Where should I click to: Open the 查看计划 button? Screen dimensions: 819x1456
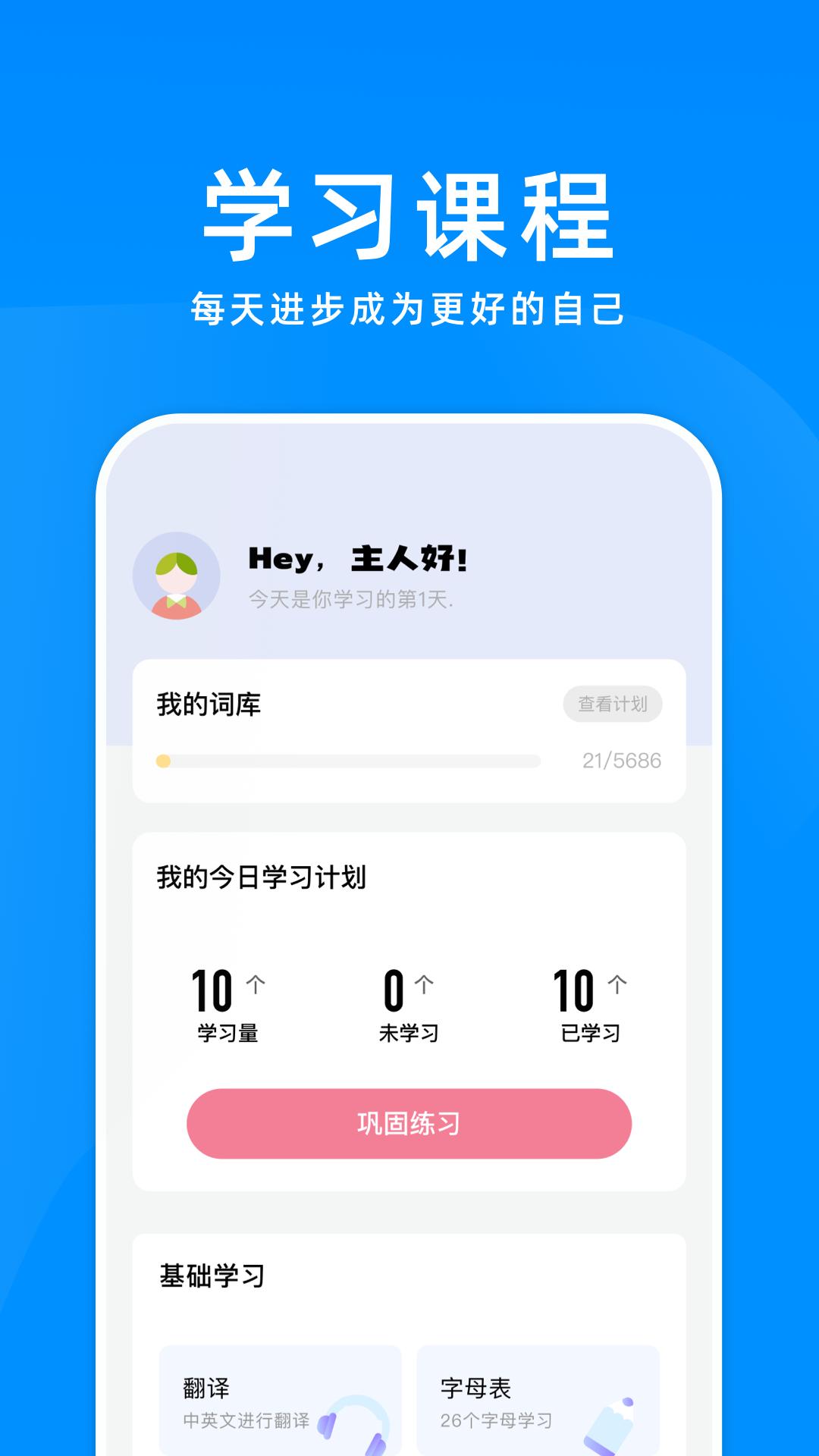pyautogui.click(x=614, y=704)
